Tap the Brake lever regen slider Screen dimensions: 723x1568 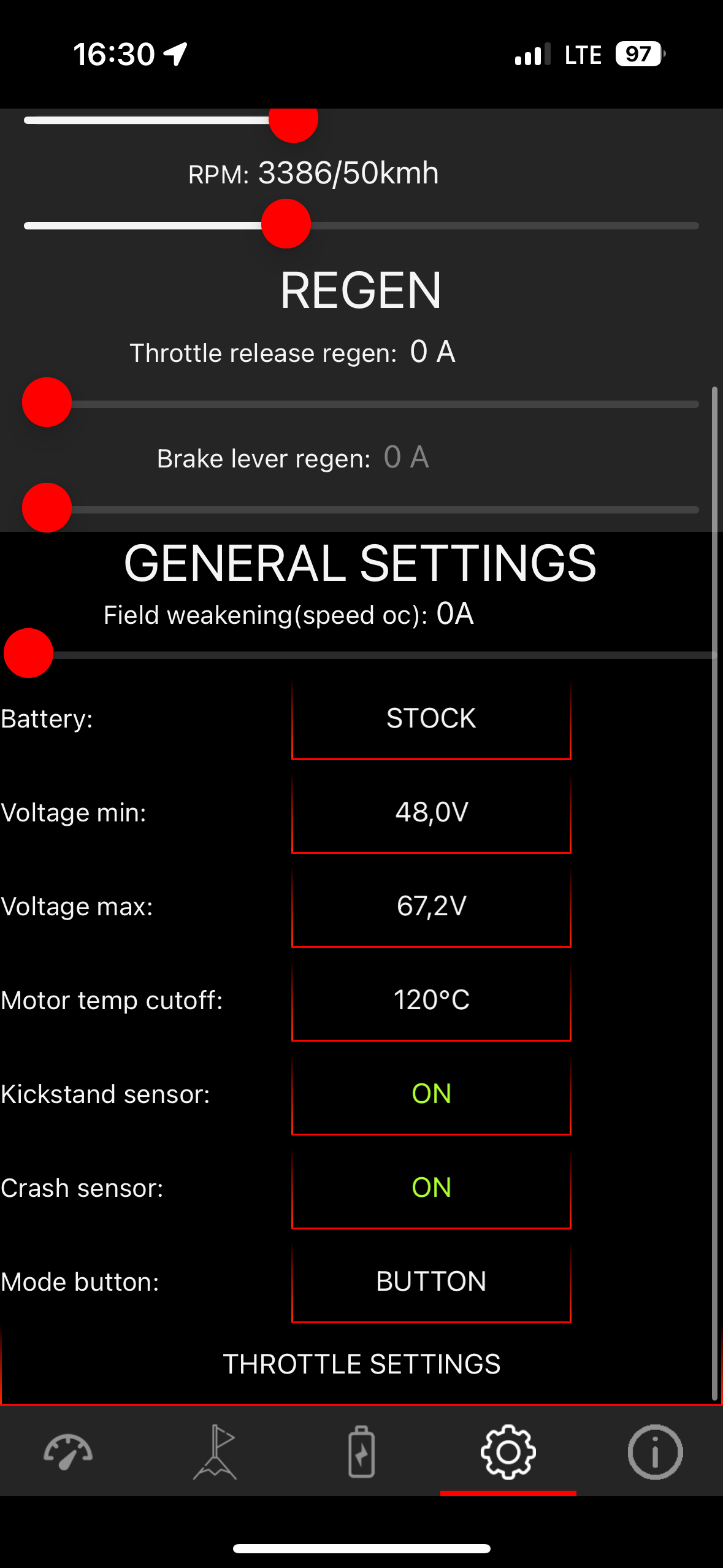pyautogui.click(x=361, y=509)
